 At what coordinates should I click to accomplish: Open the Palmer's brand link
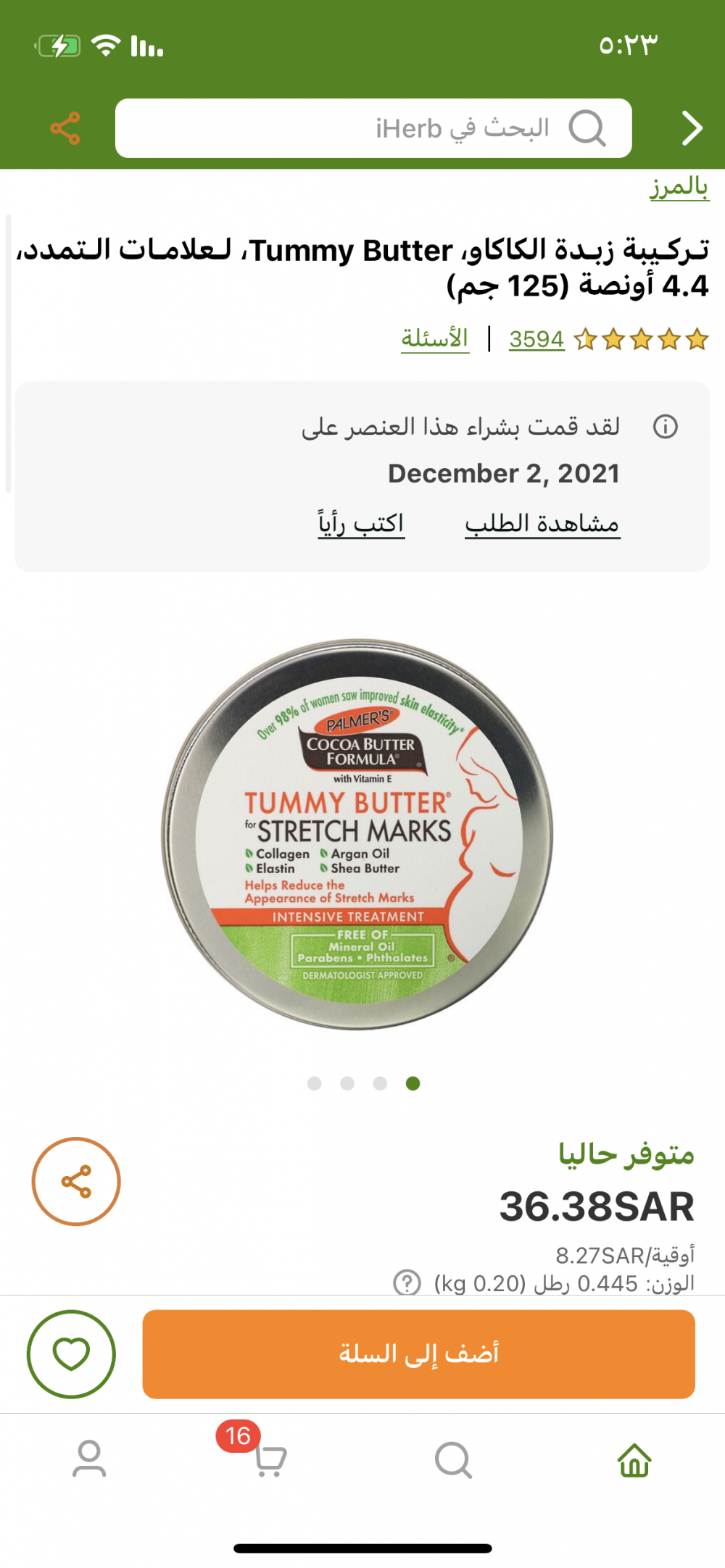click(x=679, y=188)
